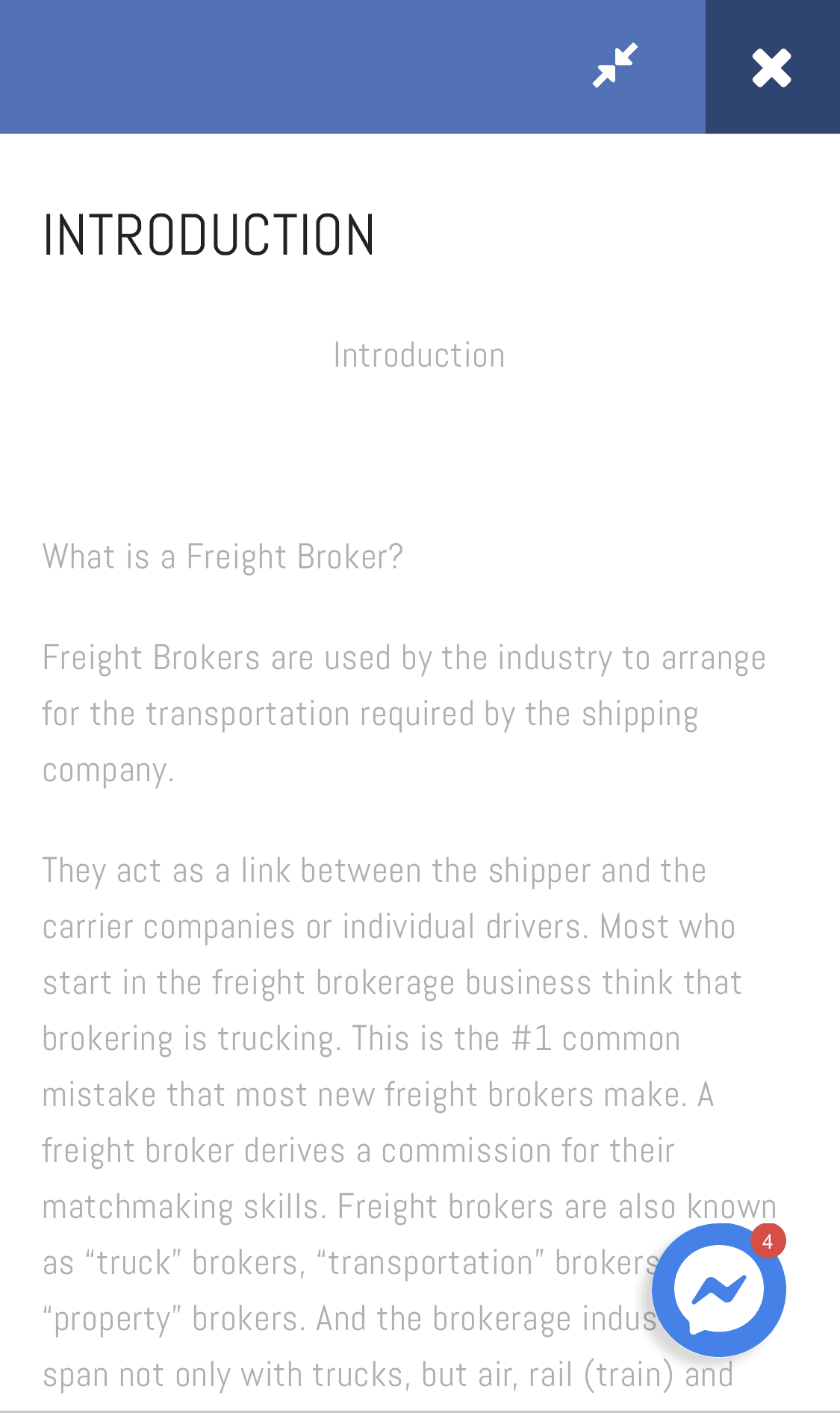Open the Messenger chat bubble

pos(718,1290)
